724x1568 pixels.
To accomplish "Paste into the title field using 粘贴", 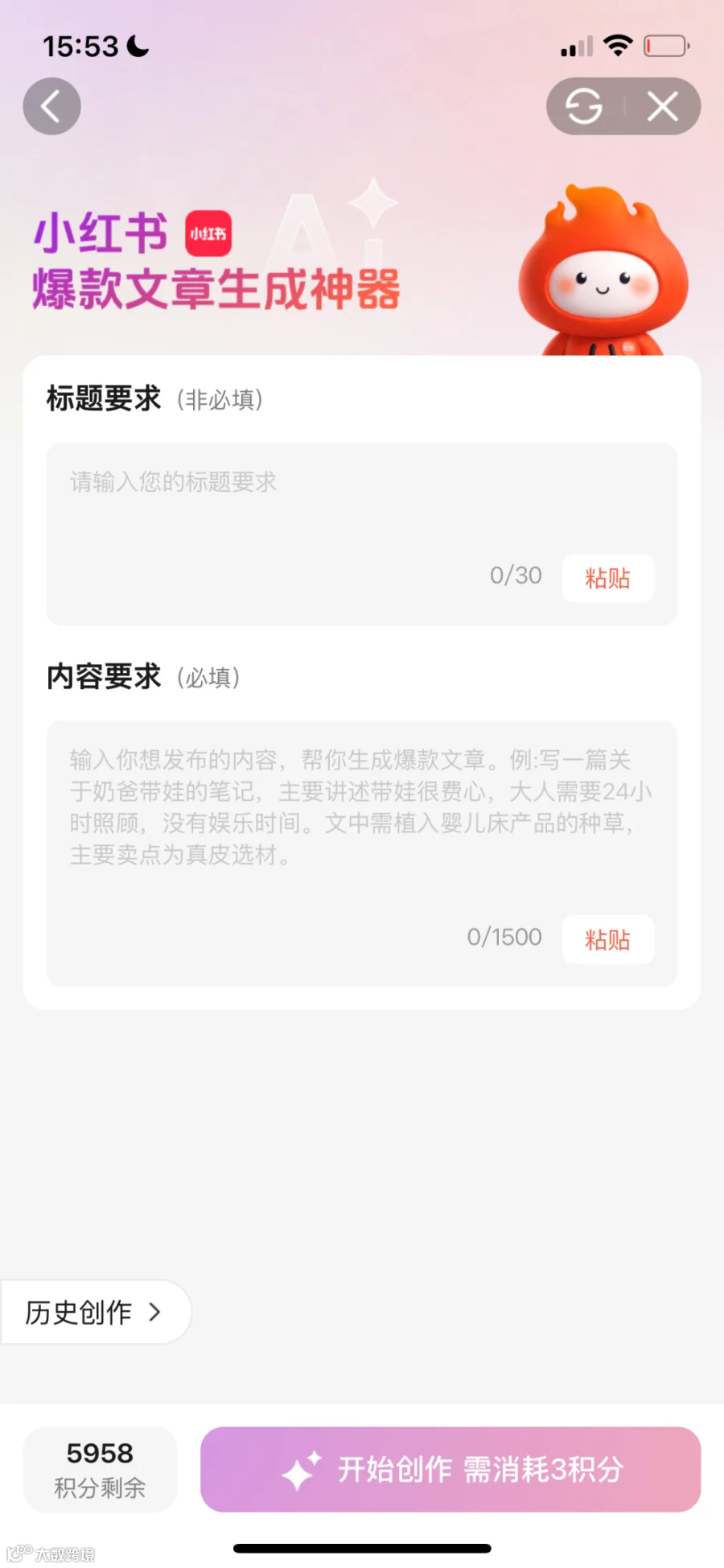I will click(607, 578).
